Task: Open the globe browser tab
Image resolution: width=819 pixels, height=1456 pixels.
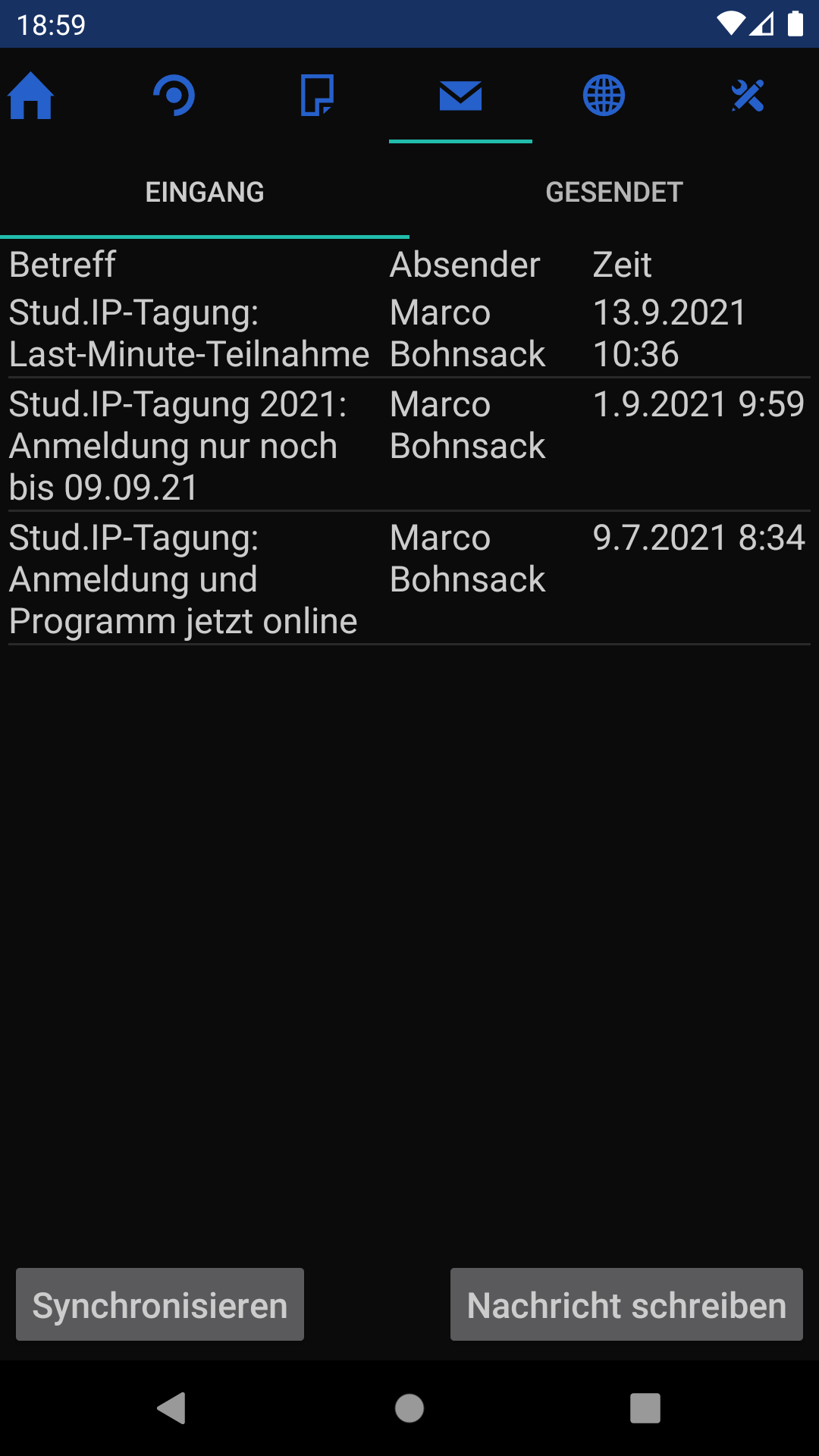Action: click(x=604, y=96)
